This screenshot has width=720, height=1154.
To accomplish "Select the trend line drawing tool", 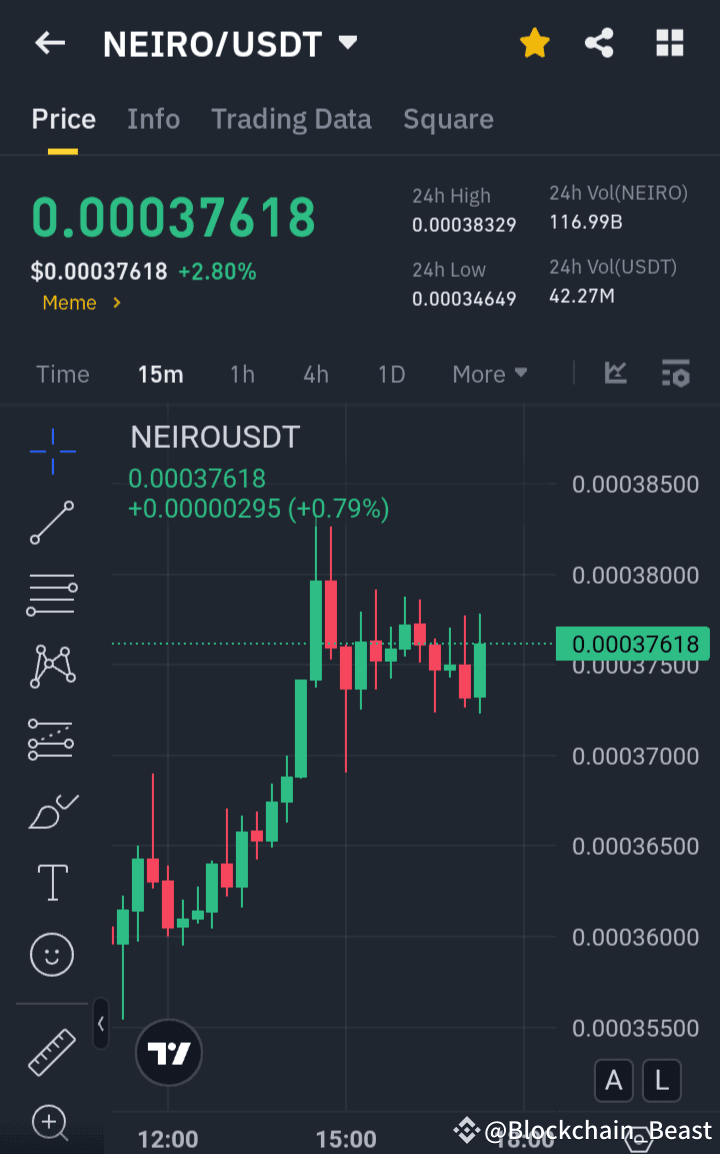I will (51, 523).
